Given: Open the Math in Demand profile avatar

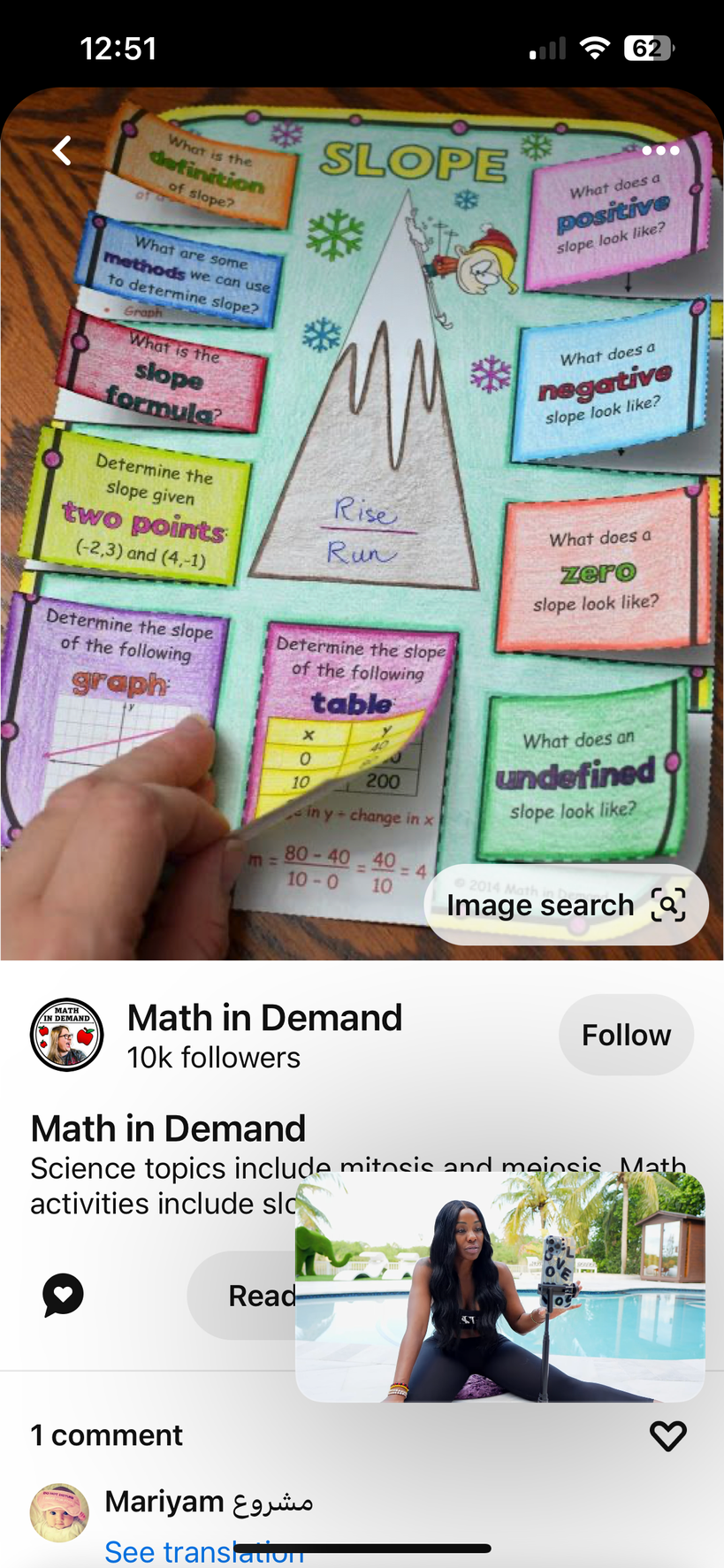Looking at the screenshot, I should point(67,1035).
